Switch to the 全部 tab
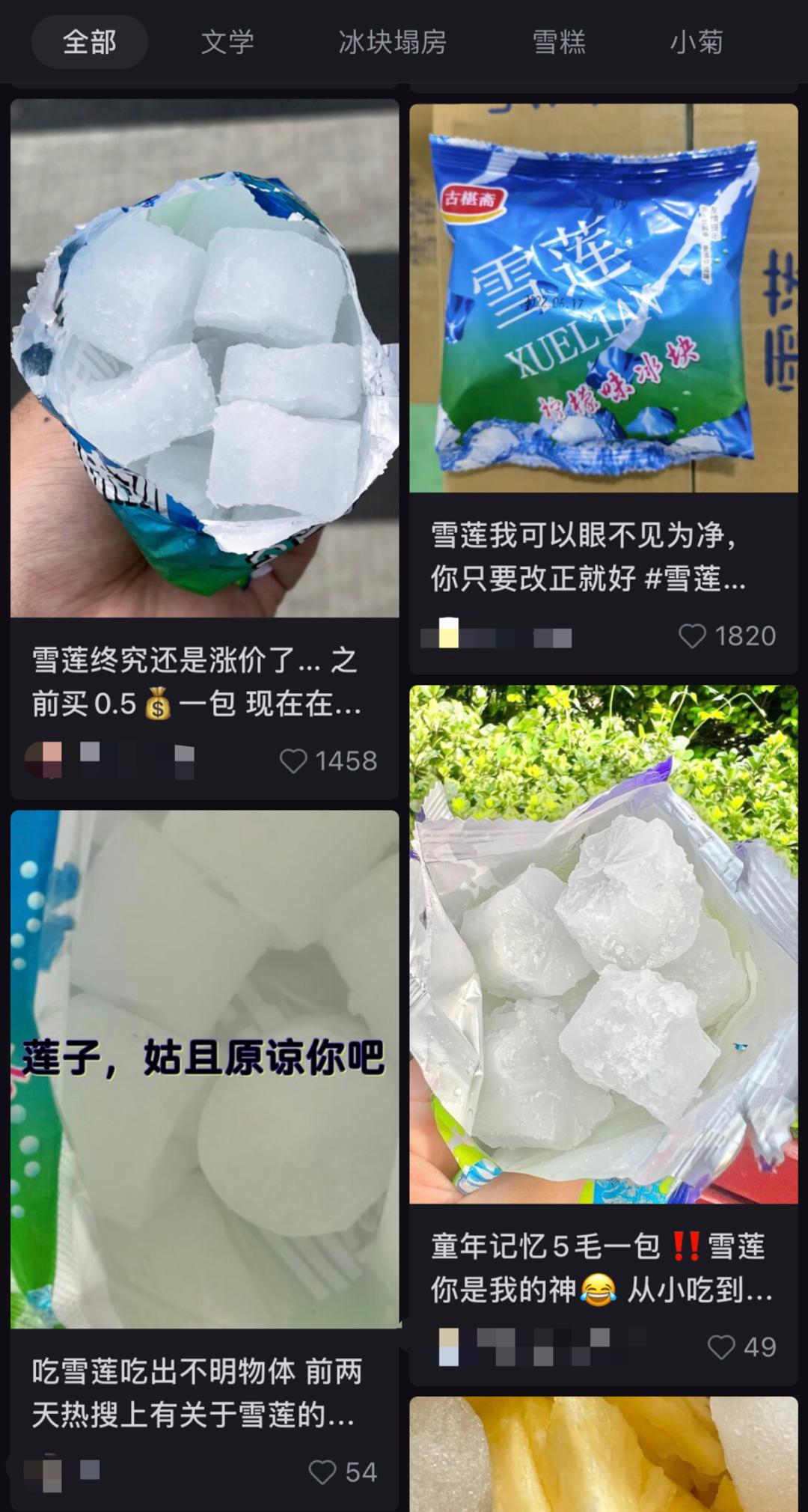 pos(89,43)
